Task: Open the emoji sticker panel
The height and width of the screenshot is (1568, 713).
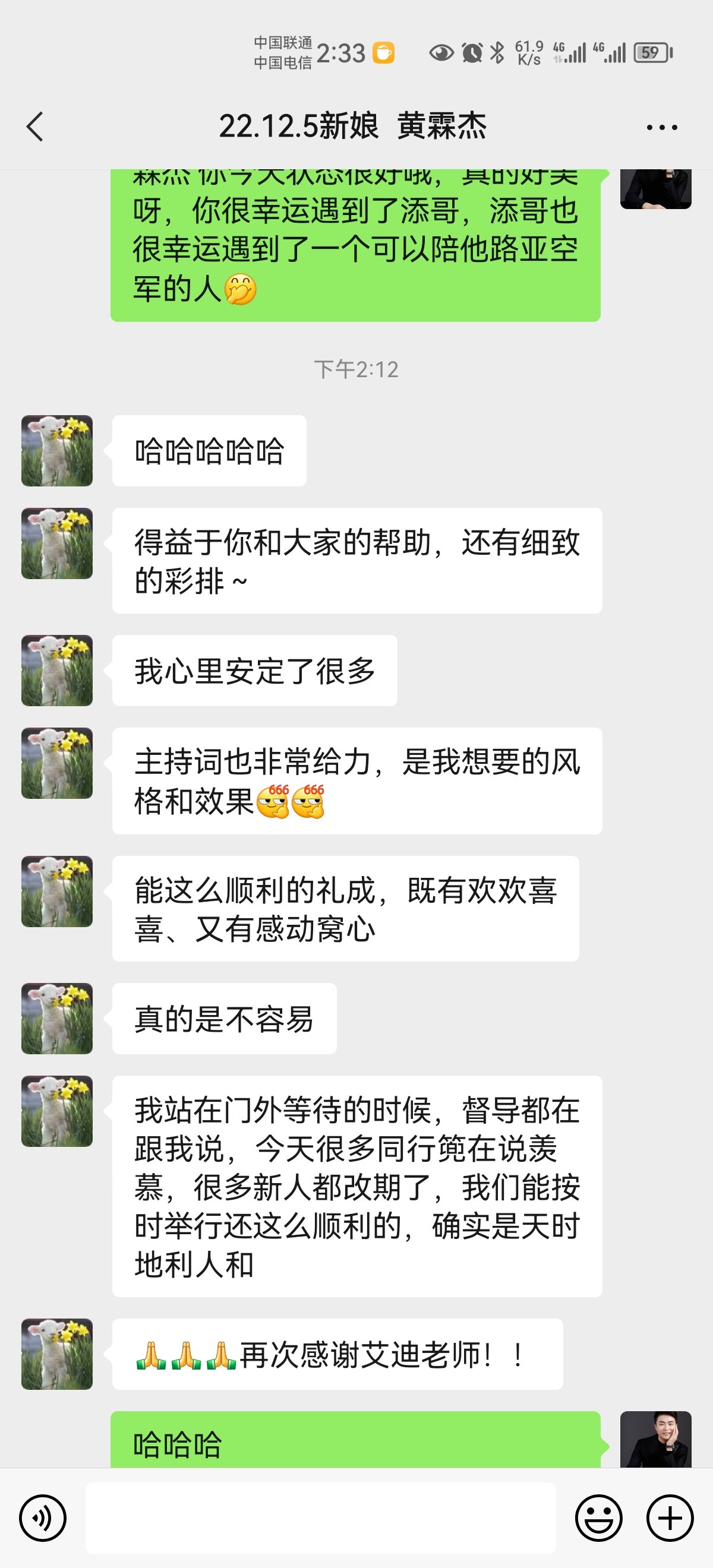Action: coord(598,1518)
